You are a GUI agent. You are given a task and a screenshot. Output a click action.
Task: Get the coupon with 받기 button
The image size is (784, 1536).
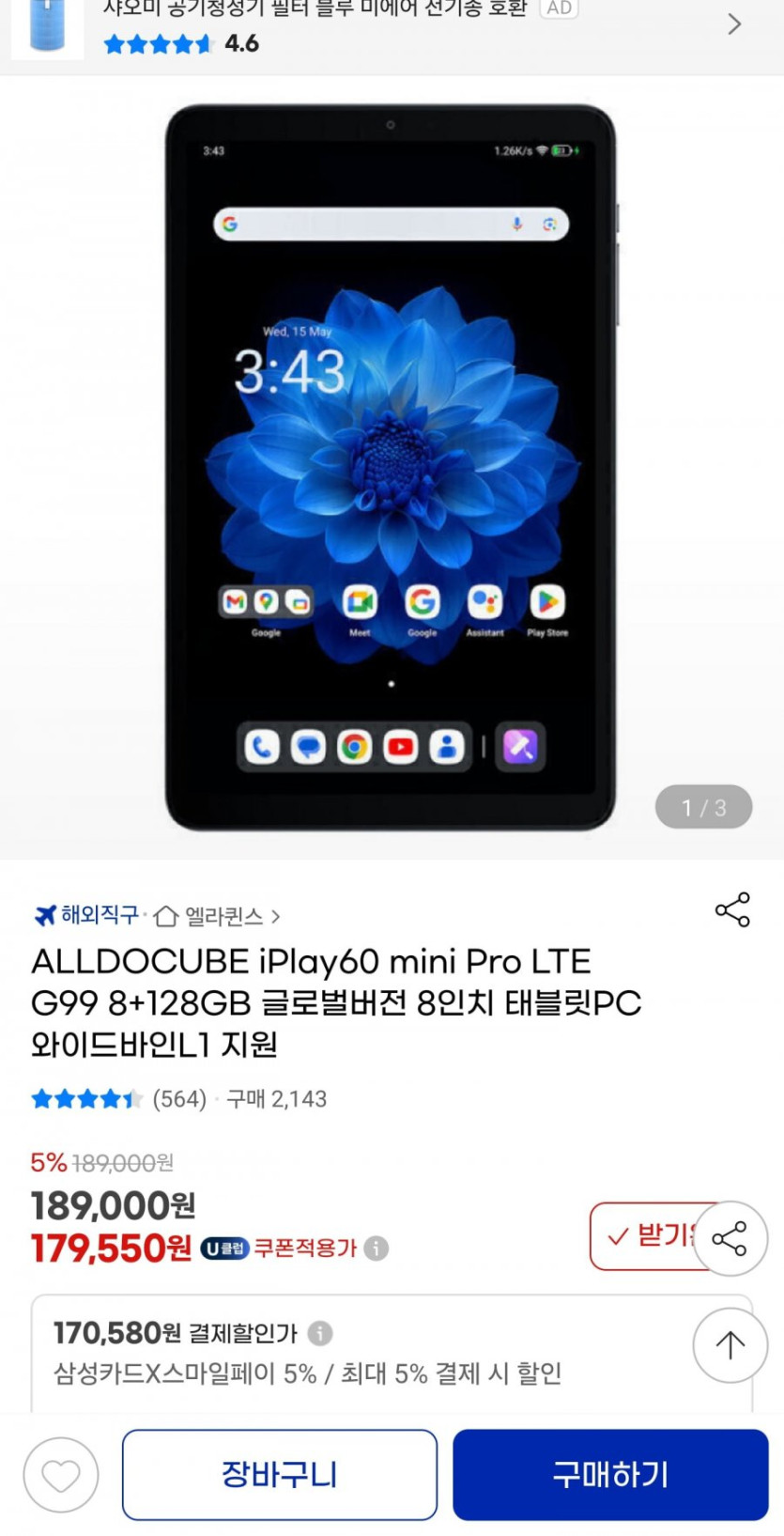[x=653, y=1235]
